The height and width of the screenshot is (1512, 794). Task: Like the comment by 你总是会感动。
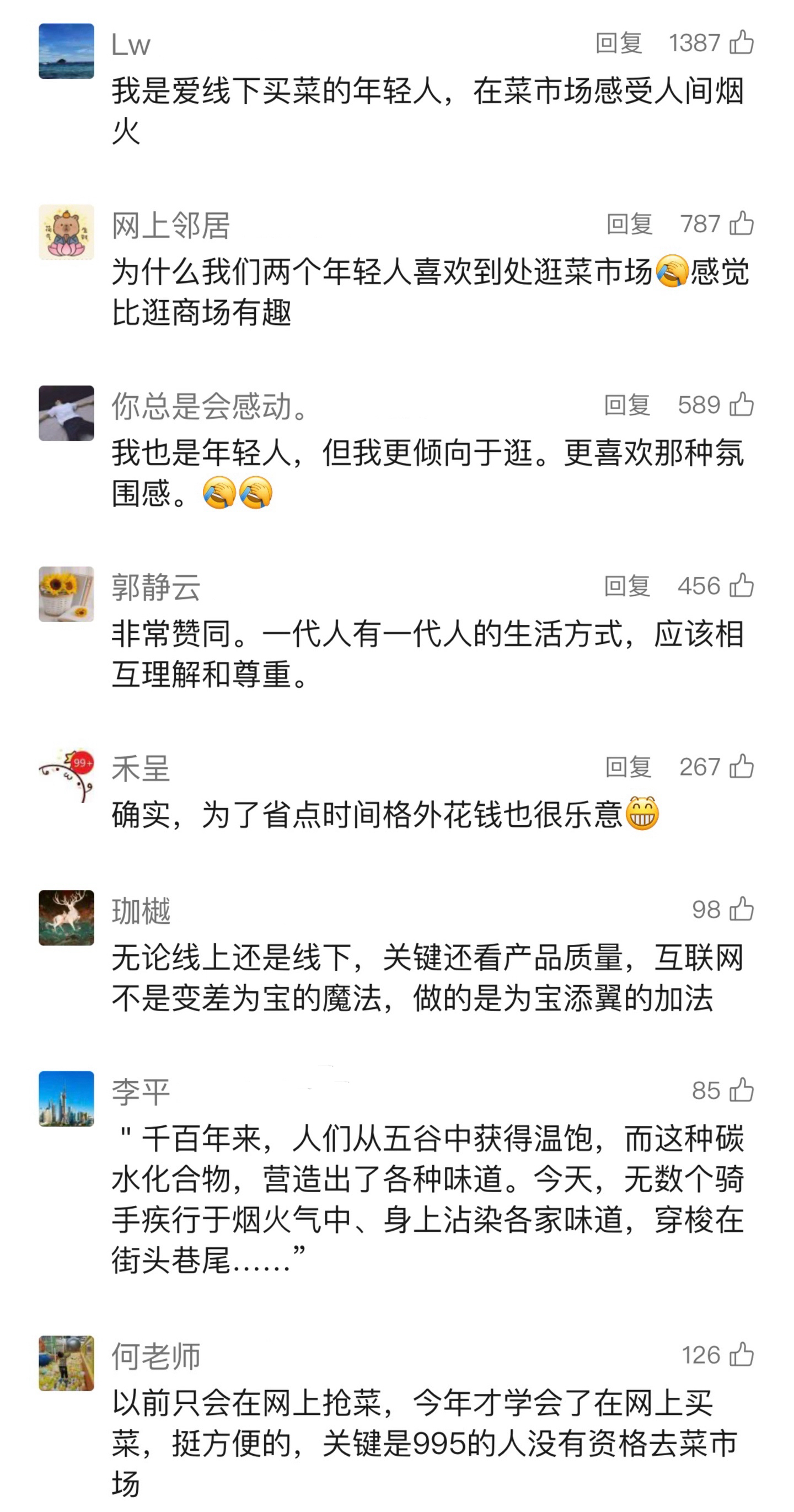click(x=741, y=404)
